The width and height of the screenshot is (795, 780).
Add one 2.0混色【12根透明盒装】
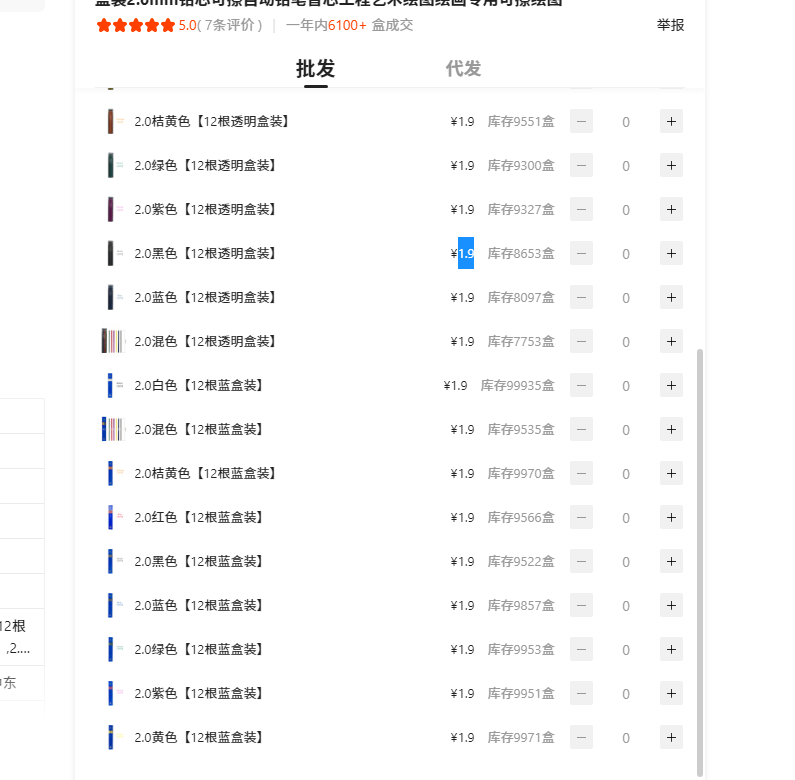(671, 342)
